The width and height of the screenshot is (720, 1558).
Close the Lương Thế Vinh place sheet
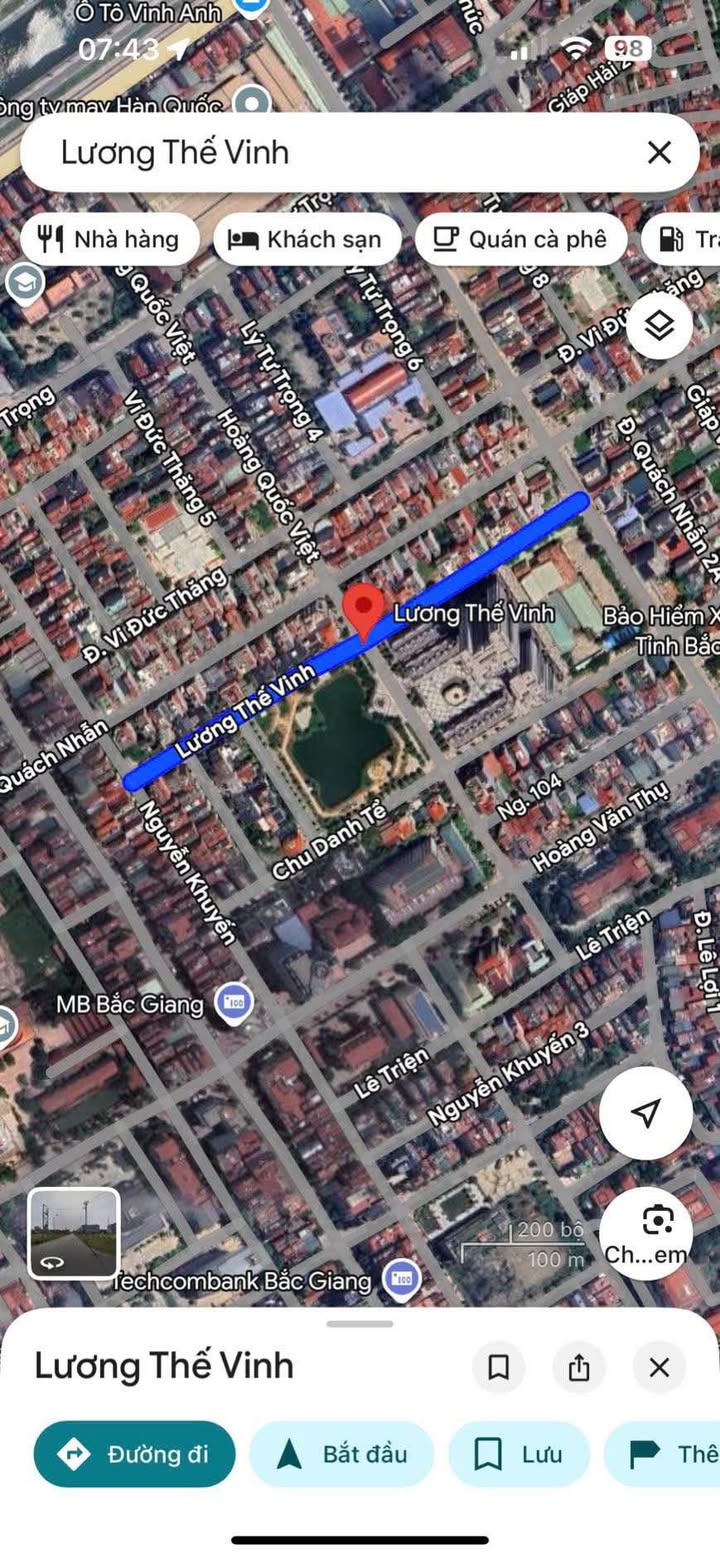pos(659,1367)
